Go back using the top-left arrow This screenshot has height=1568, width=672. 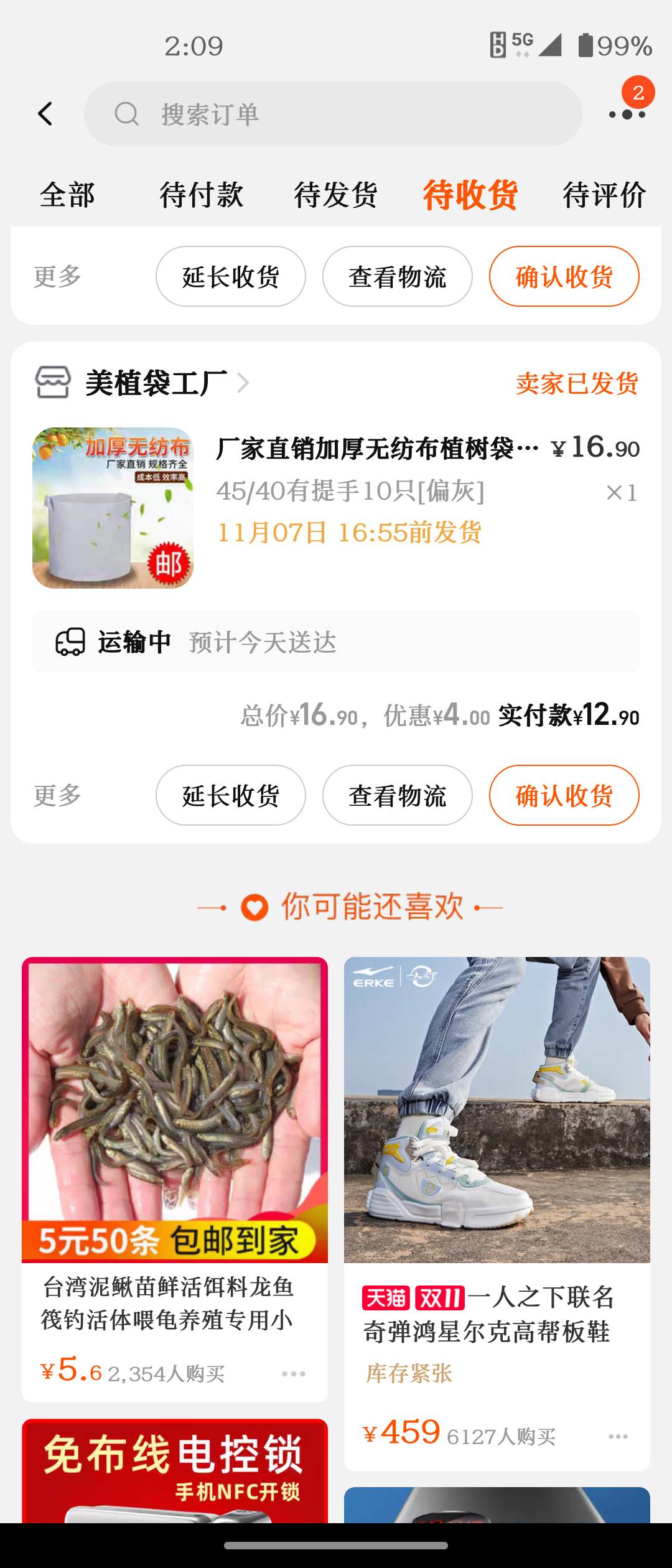(x=45, y=114)
